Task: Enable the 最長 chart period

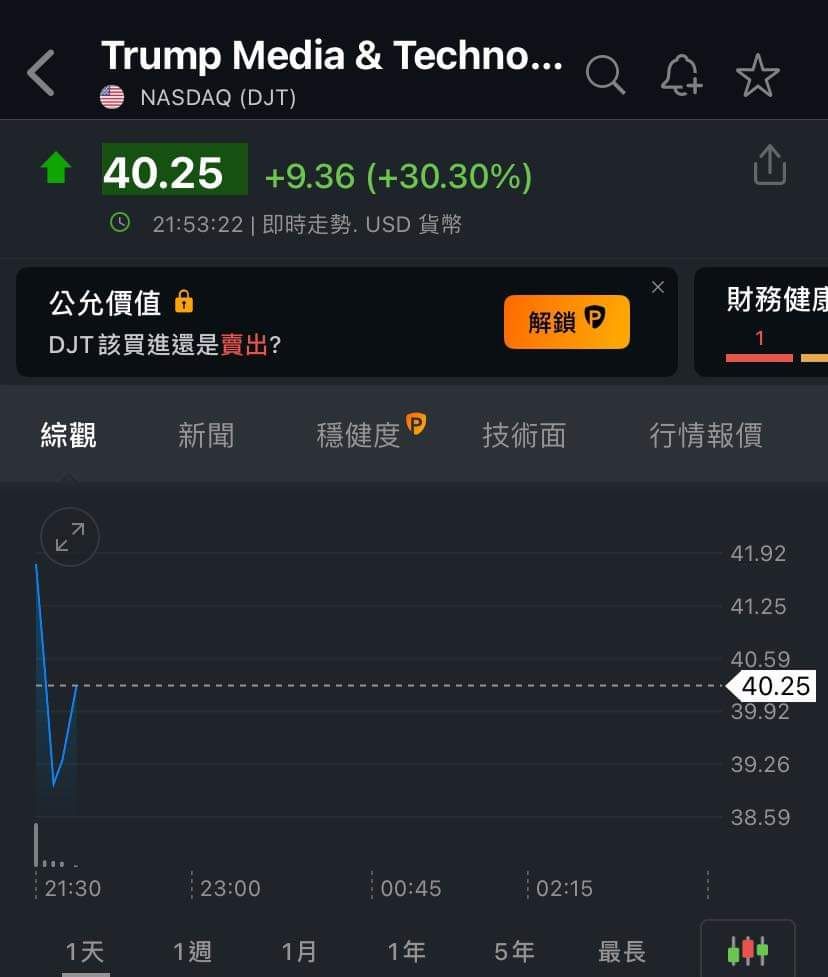Action: [620, 951]
